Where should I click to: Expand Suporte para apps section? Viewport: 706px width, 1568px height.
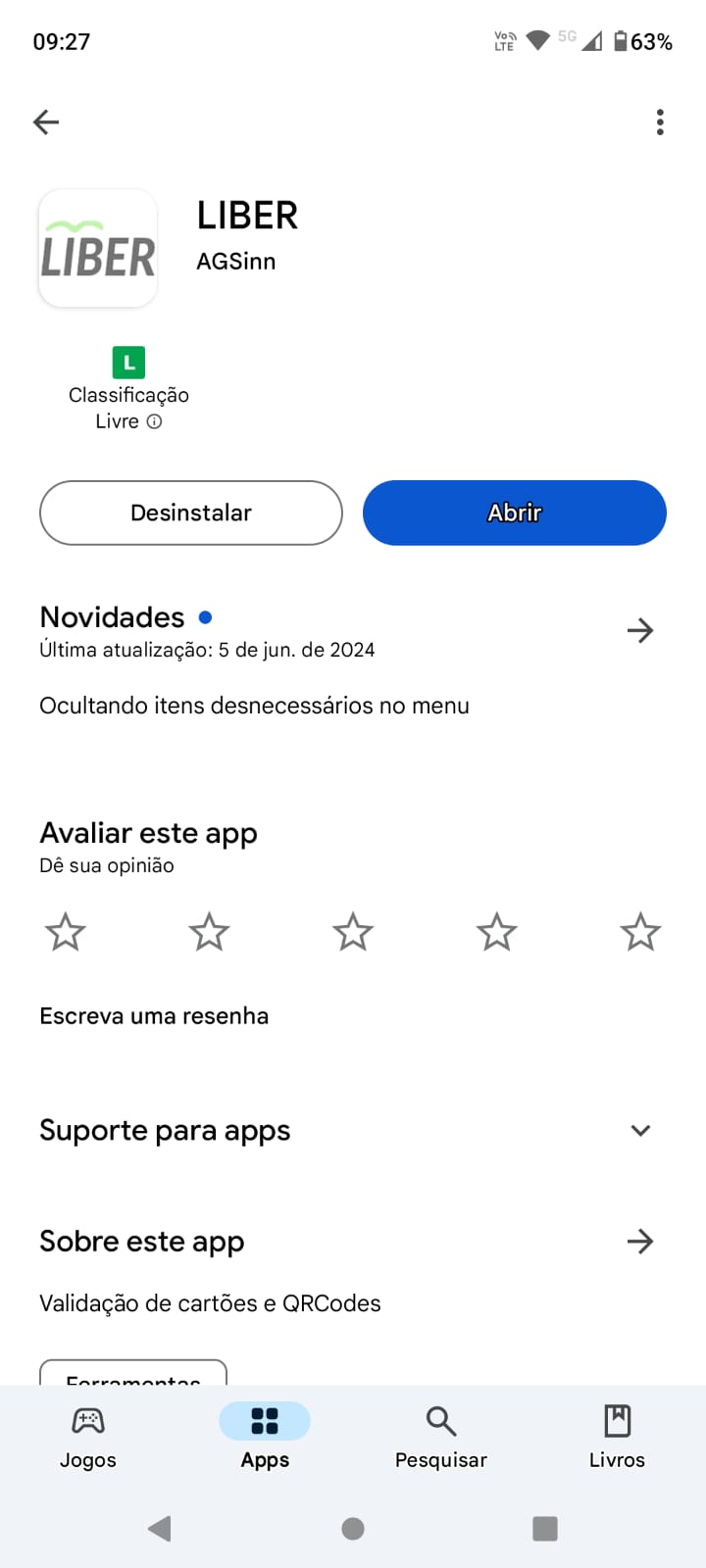[640, 1131]
